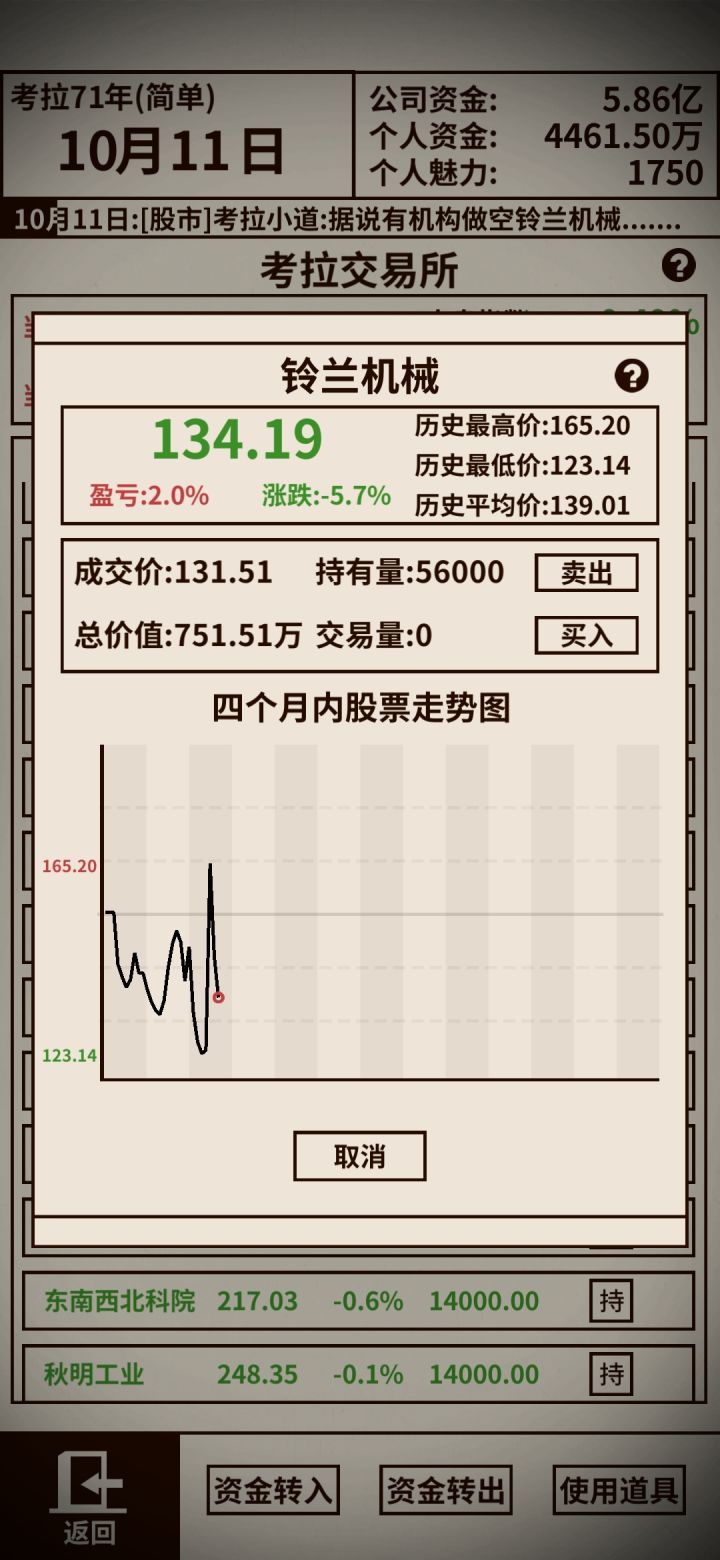Use an item via 使用道具 button

(620, 1492)
